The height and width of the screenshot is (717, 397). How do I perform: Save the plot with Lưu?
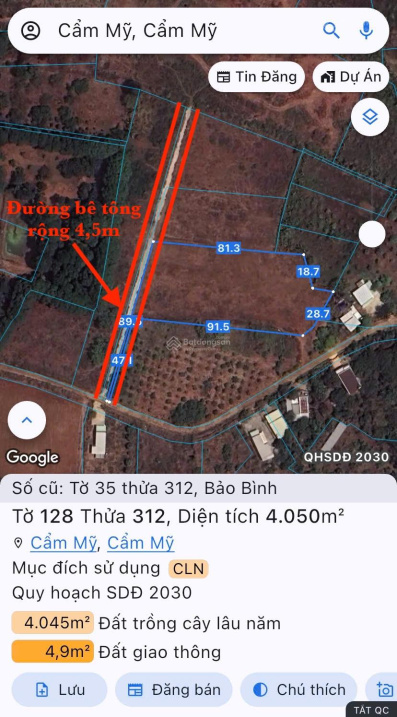[x=59, y=690]
